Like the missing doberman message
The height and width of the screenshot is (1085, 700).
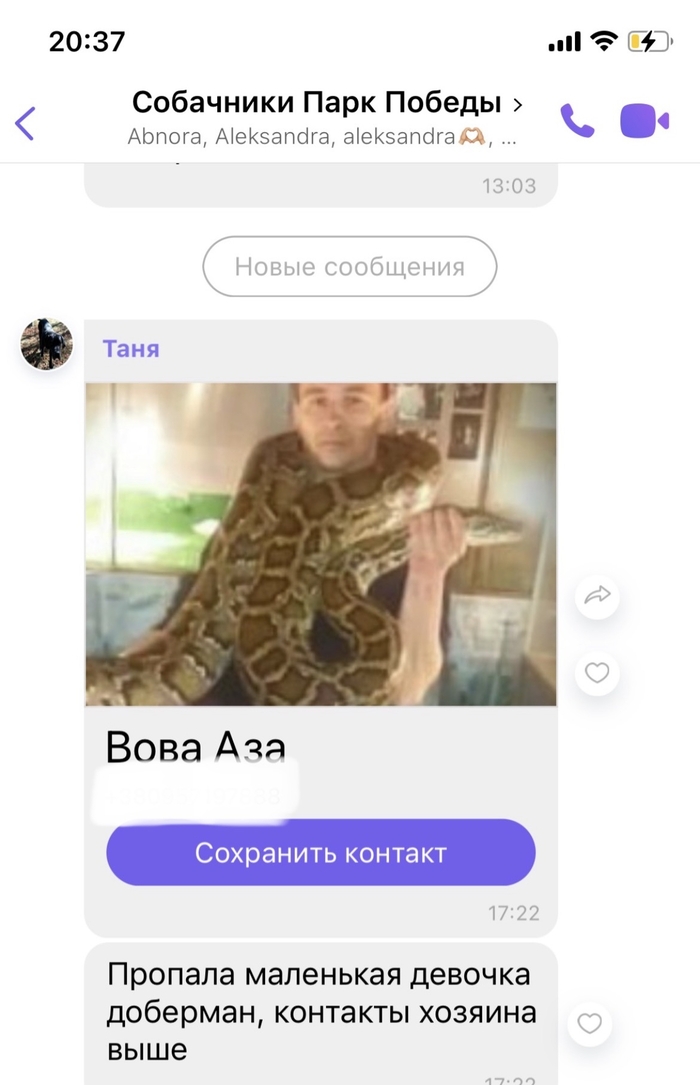tap(590, 1023)
